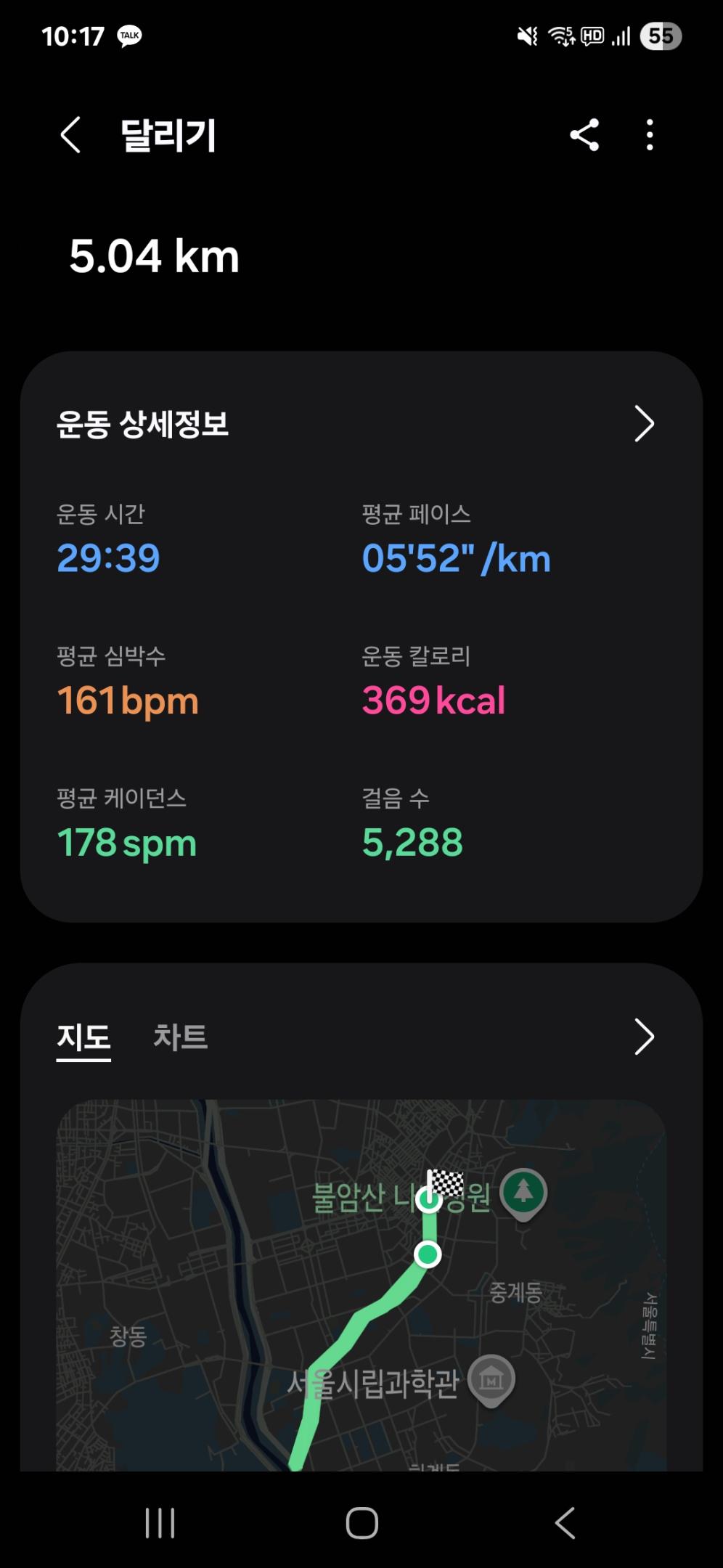The height and width of the screenshot is (1568, 723).
Task: Open the three-dot overflow menu
Action: pos(650,135)
